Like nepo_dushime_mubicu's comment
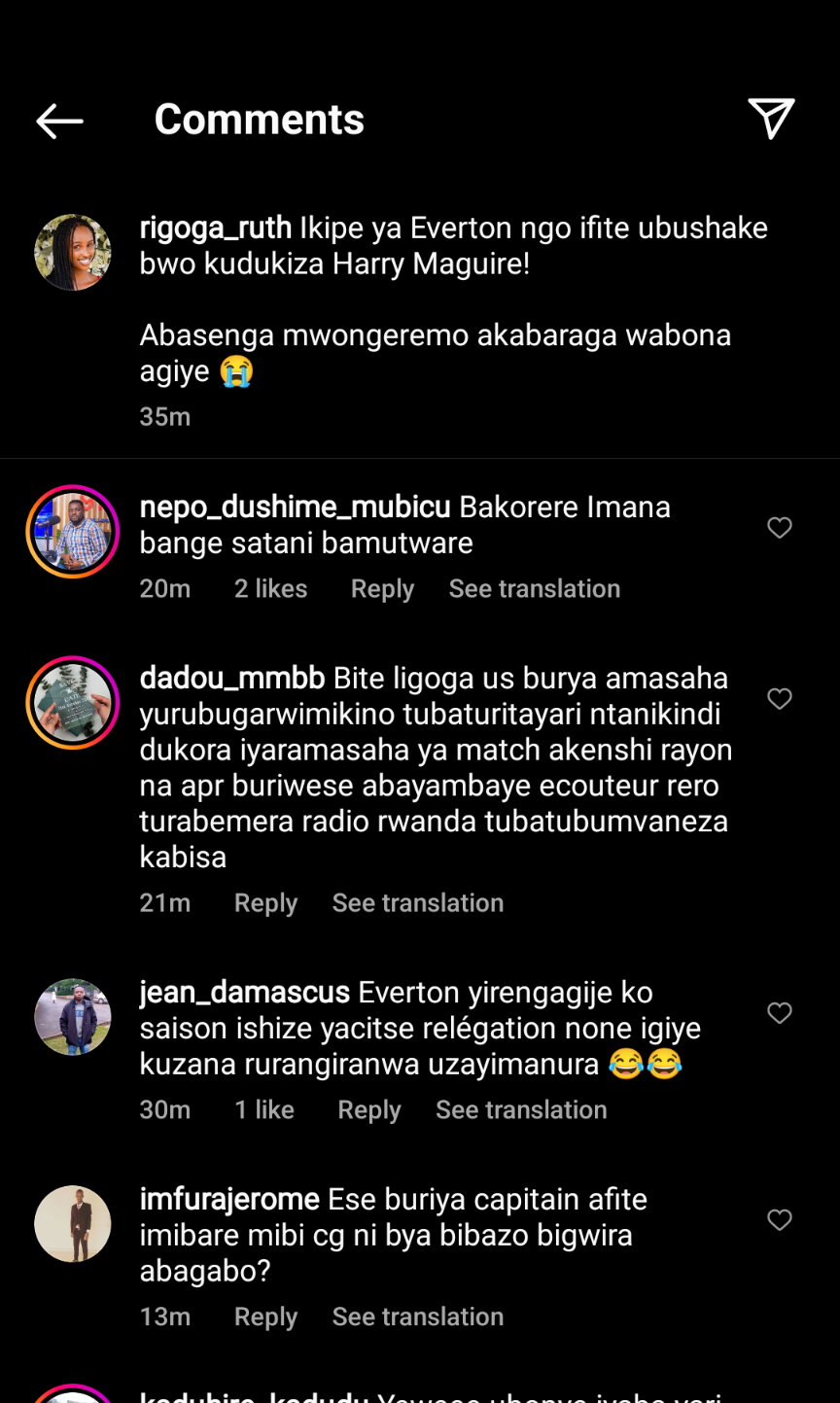Image resolution: width=840 pixels, height=1403 pixels. (780, 528)
